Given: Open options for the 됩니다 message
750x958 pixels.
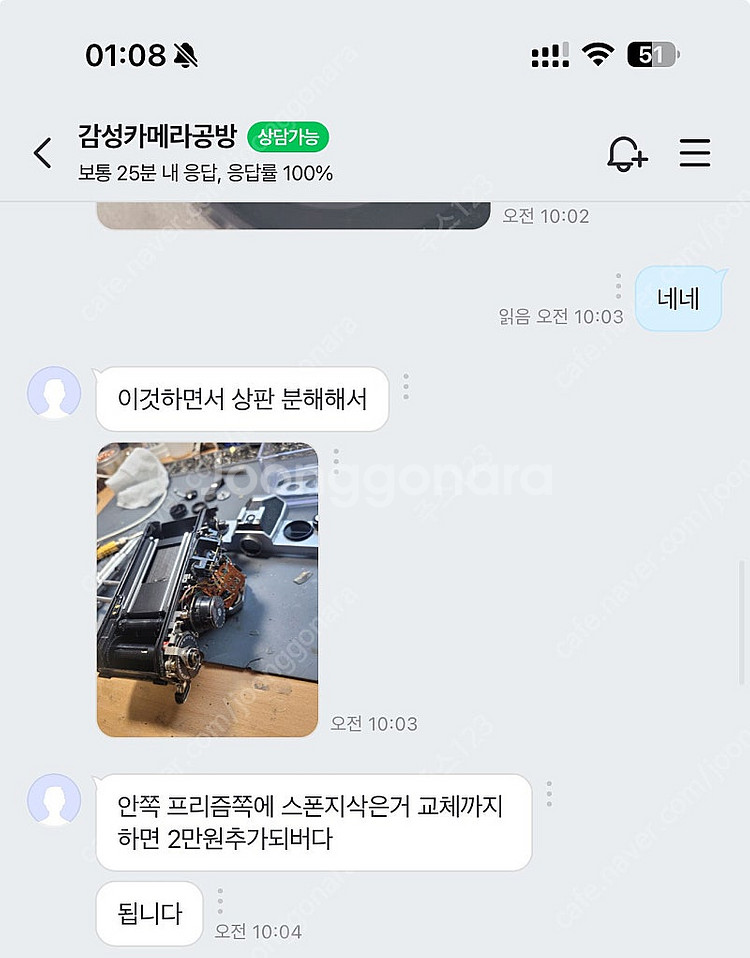Looking at the screenshot, I should pos(220,901).
